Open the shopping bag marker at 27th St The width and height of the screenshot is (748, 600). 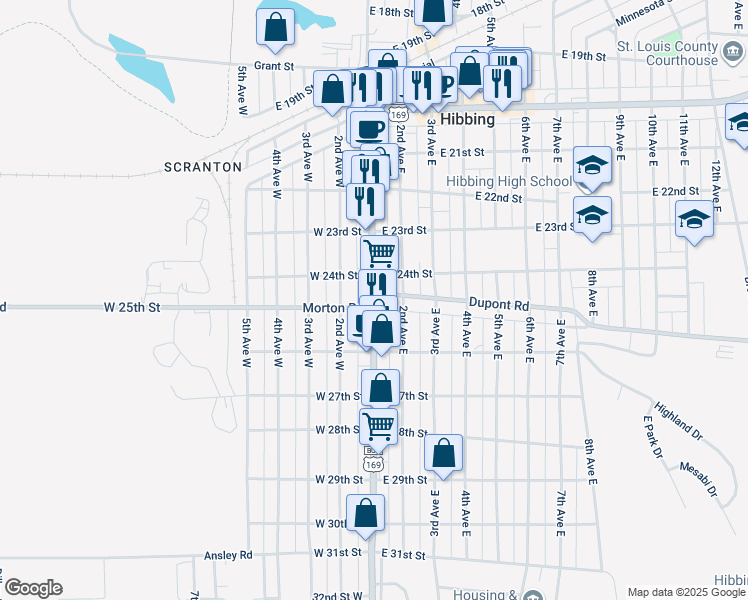click(x=380, y=388)
